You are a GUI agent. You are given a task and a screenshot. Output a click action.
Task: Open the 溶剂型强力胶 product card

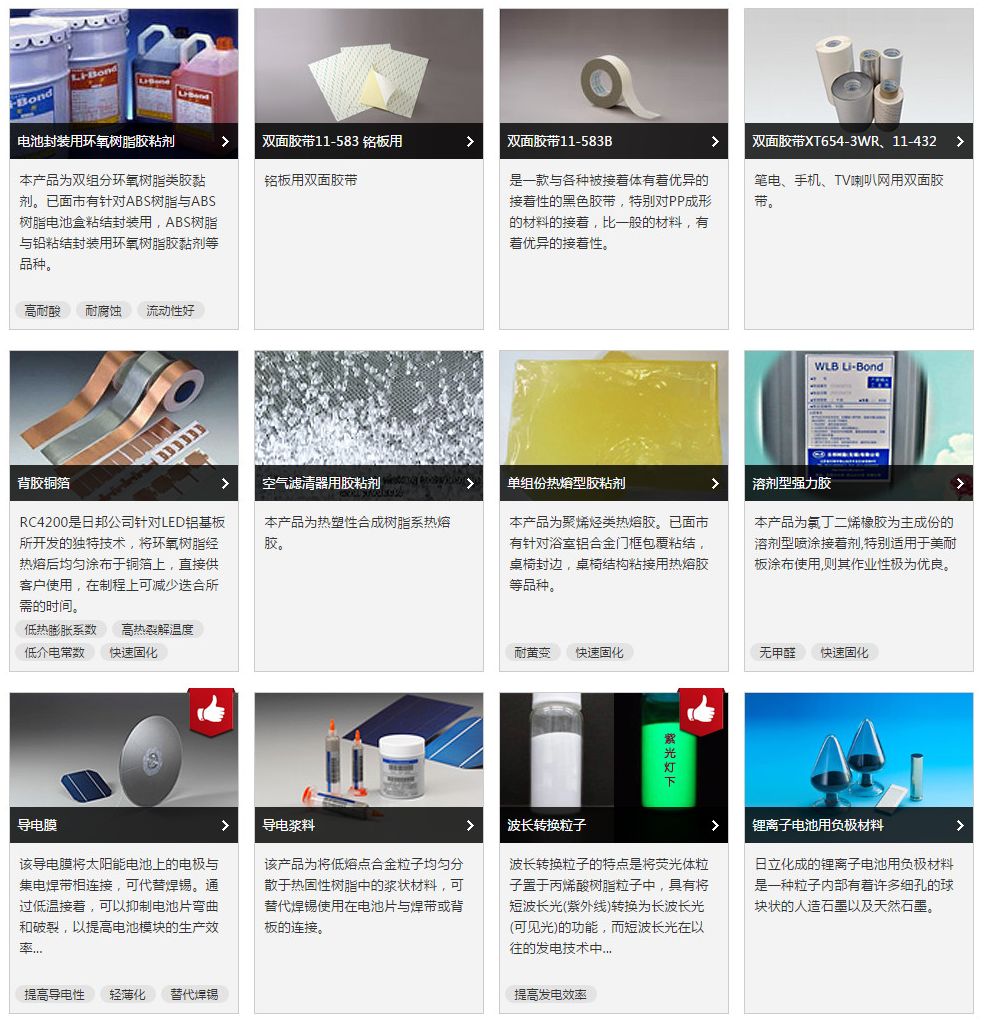(x=858, y=483)
